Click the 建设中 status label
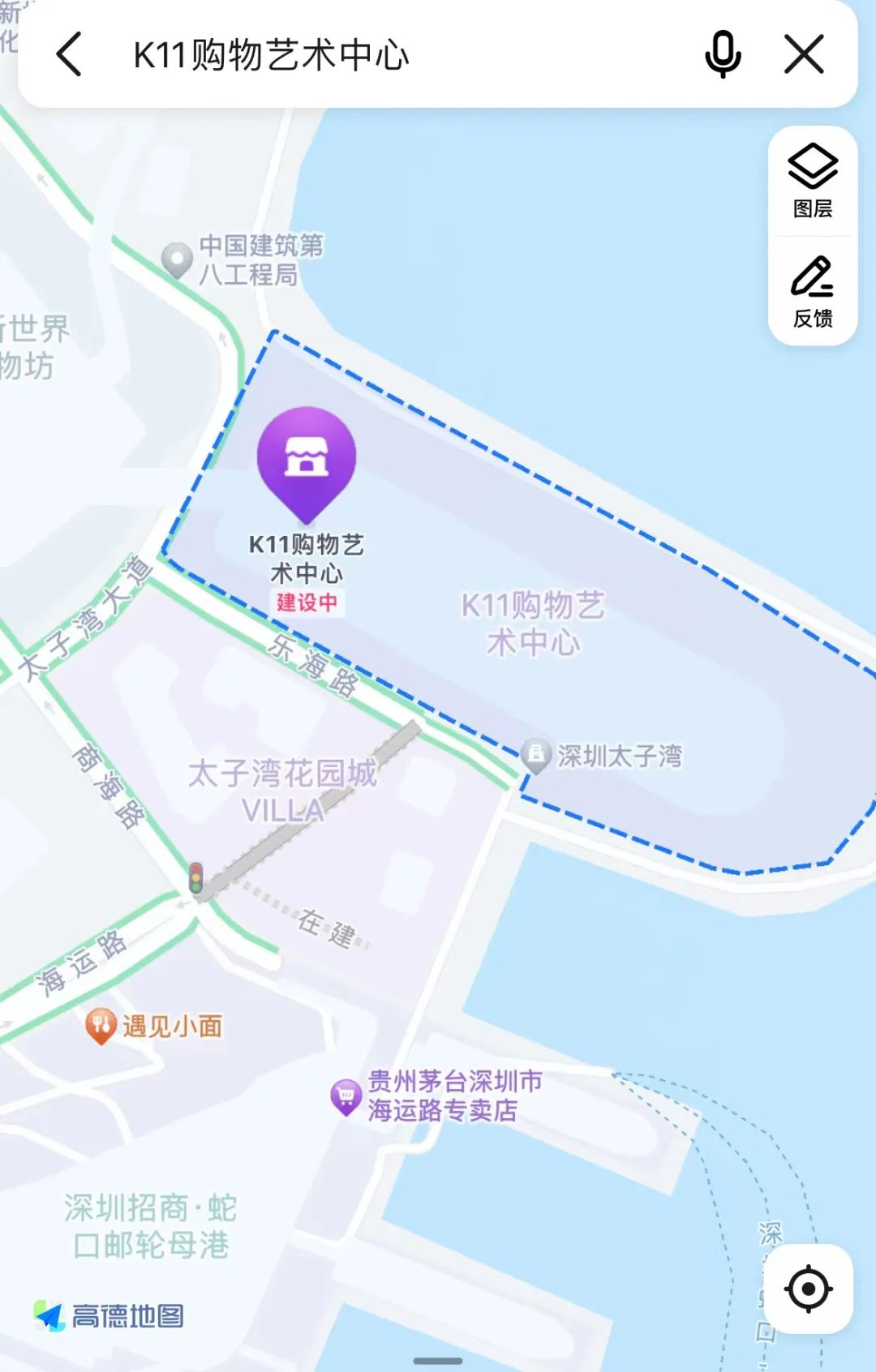The width and height of the screenshot is (876, 1372). pos(307,603)
